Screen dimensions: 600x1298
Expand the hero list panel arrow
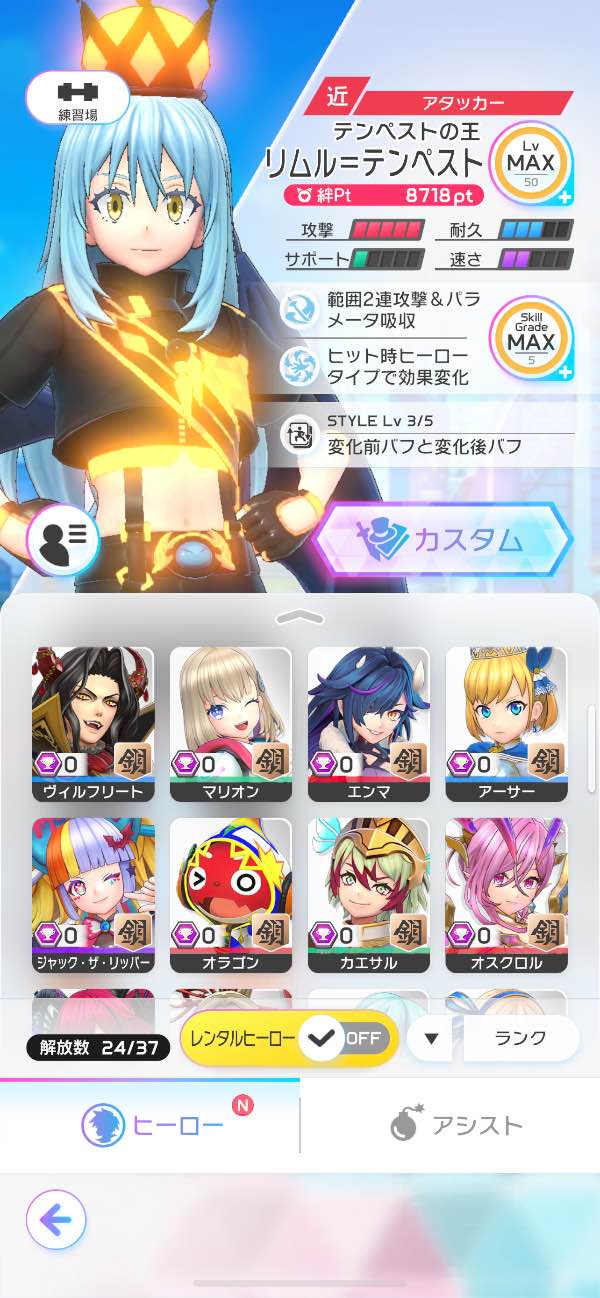300,617
